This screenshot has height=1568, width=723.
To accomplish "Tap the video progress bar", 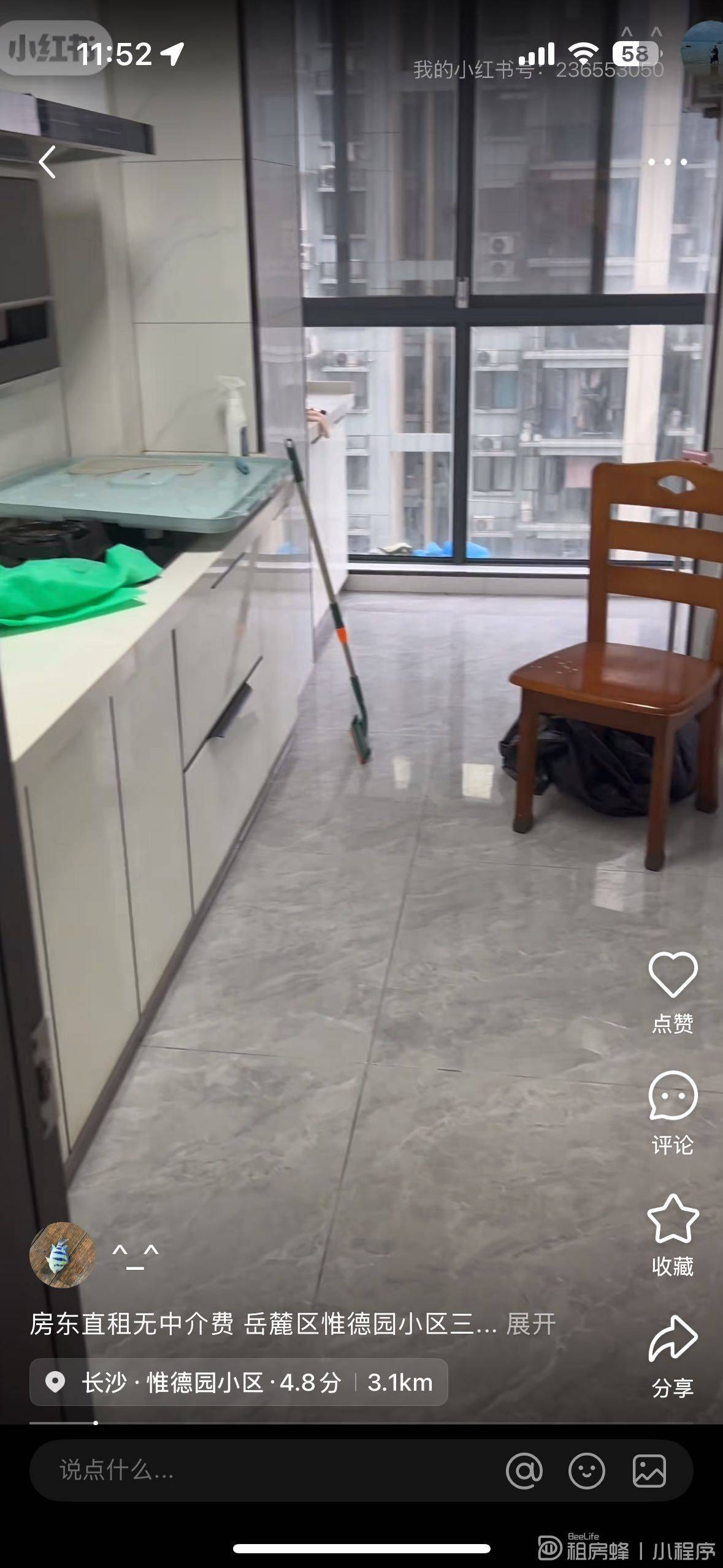I will [x=362, y=1422].
